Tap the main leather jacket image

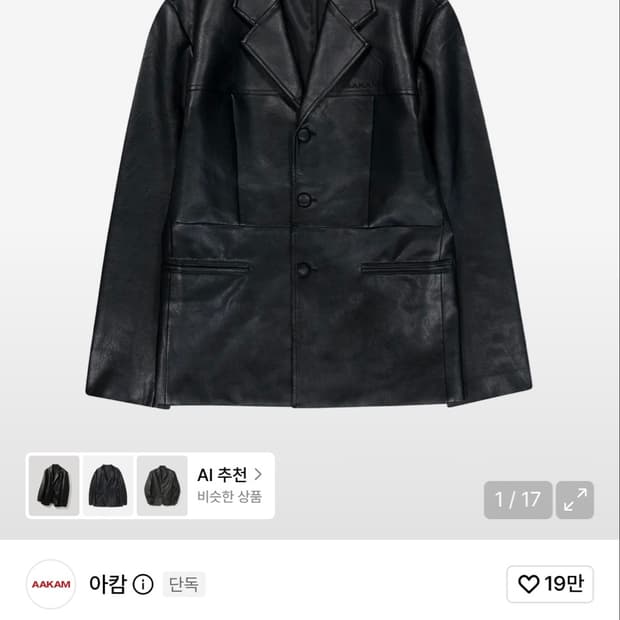pos(309,204)
